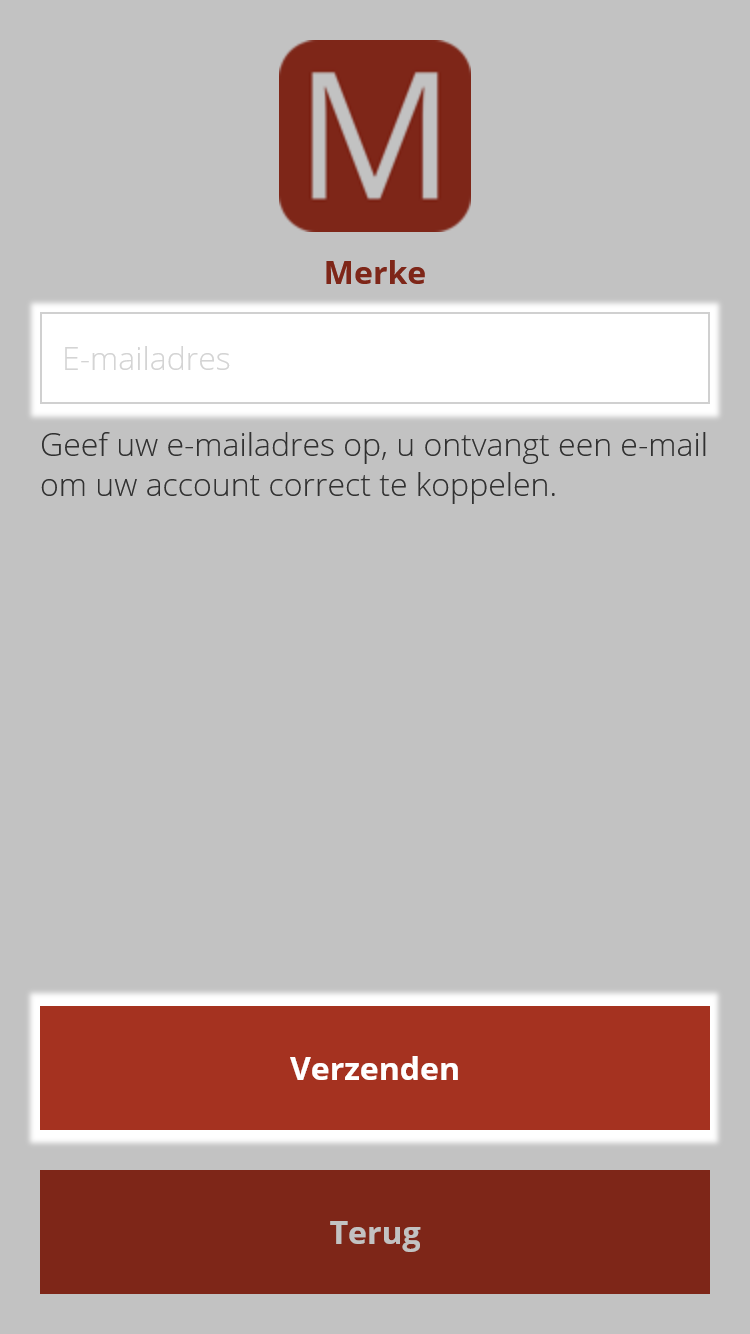750x1334 pixels.
Task: Tap the Verzenden button
Action: click(x=375, y=1068)
